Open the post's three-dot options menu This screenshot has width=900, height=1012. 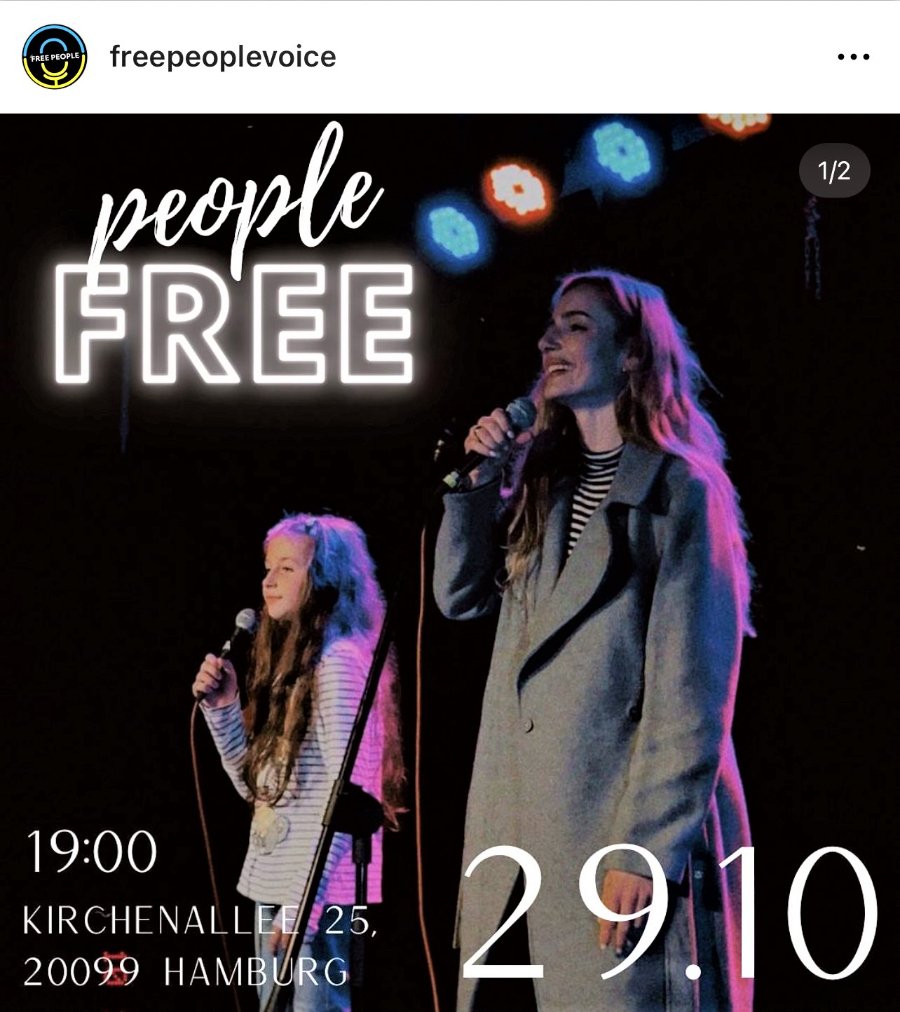coord(852,57)
